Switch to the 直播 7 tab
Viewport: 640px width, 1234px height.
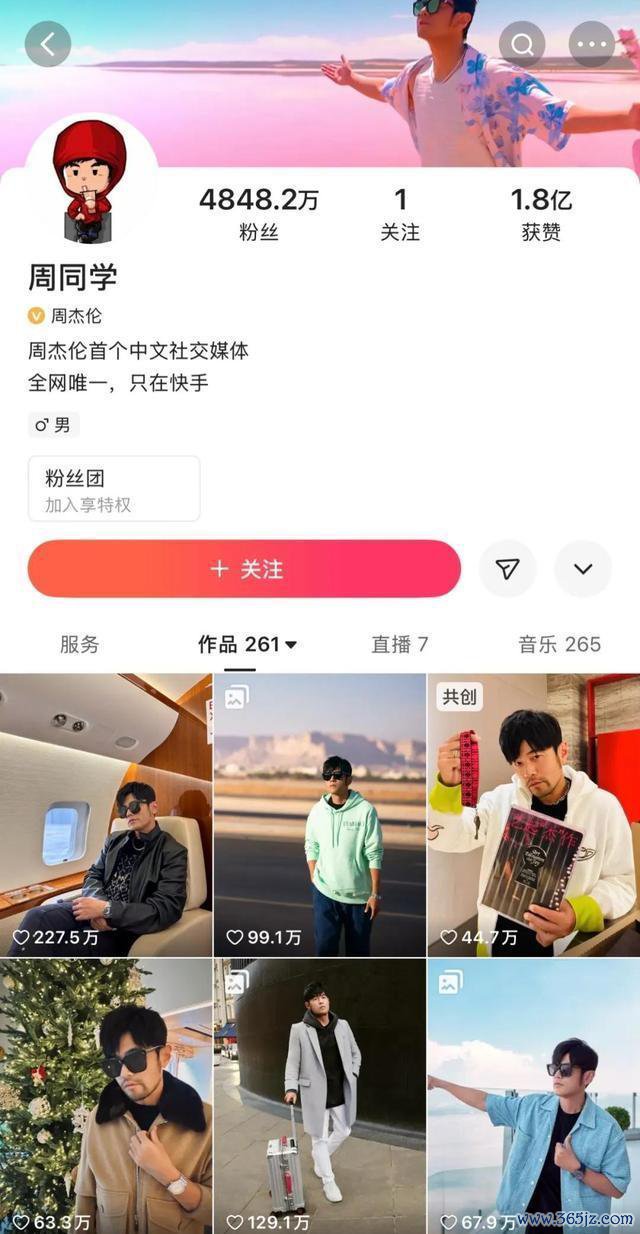click(x=400, y=644)
